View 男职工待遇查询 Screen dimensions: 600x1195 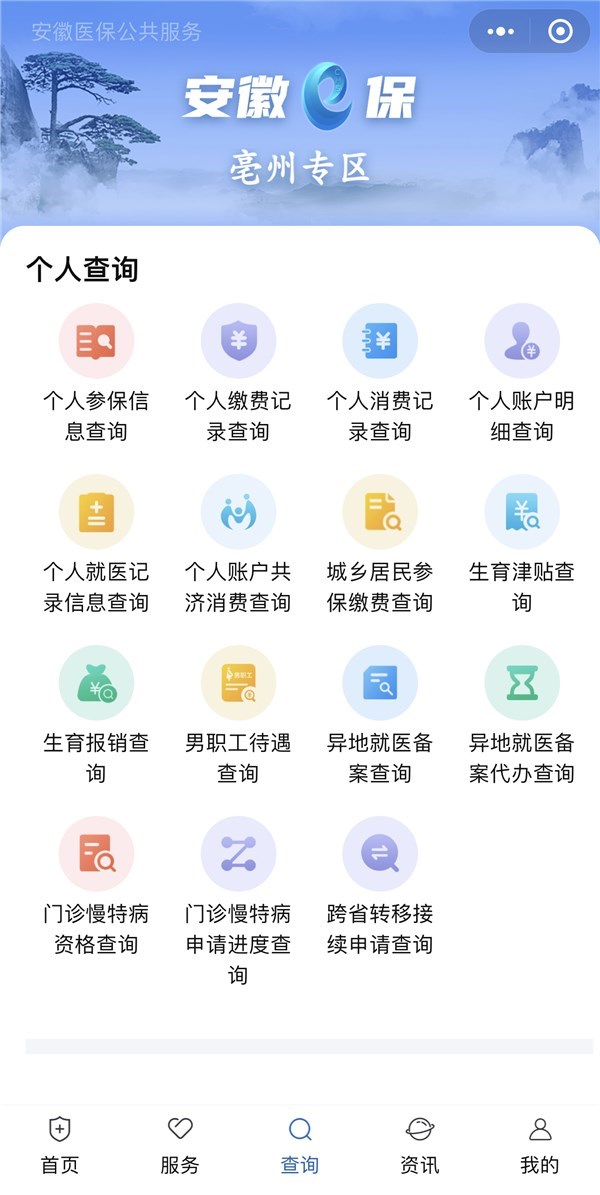point(238,684)
